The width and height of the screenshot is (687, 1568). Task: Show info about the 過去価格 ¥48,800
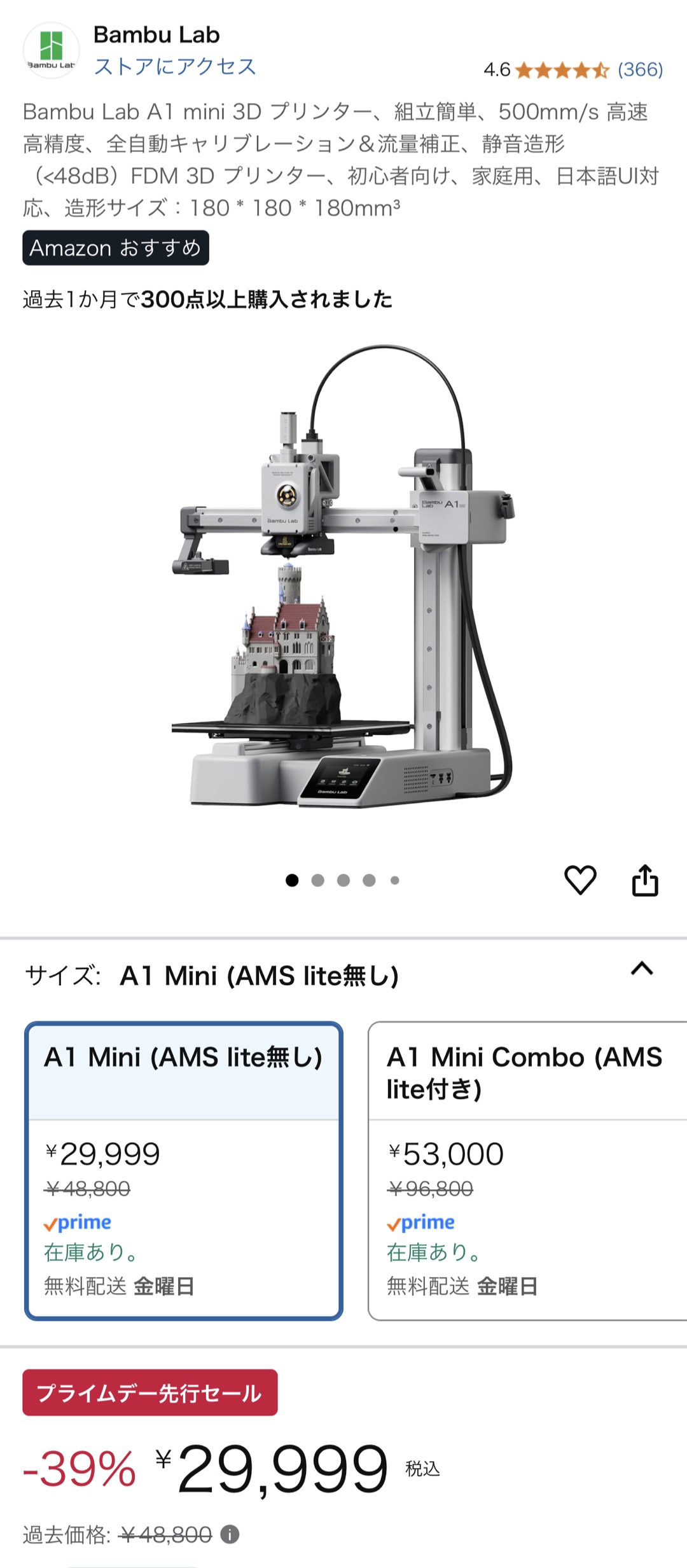230,1534
